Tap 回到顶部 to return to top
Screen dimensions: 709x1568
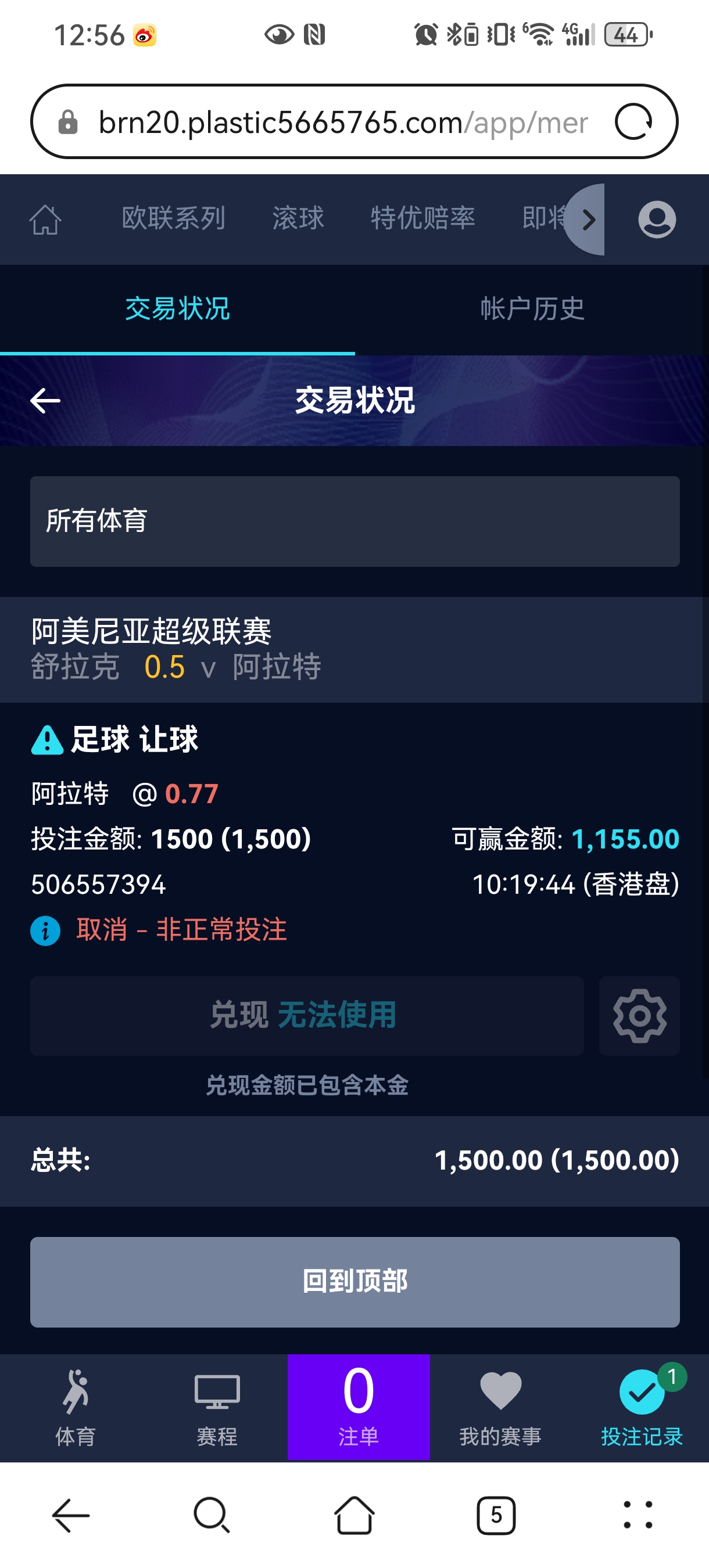(x=354, y=1281)
